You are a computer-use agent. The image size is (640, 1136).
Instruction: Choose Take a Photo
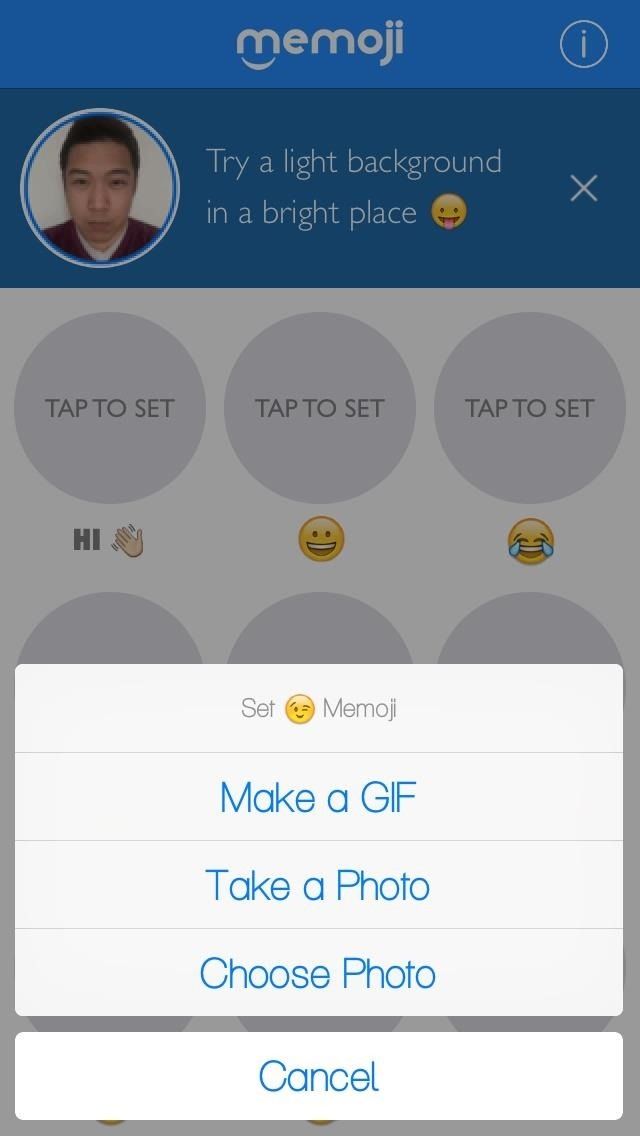point(318,885)
